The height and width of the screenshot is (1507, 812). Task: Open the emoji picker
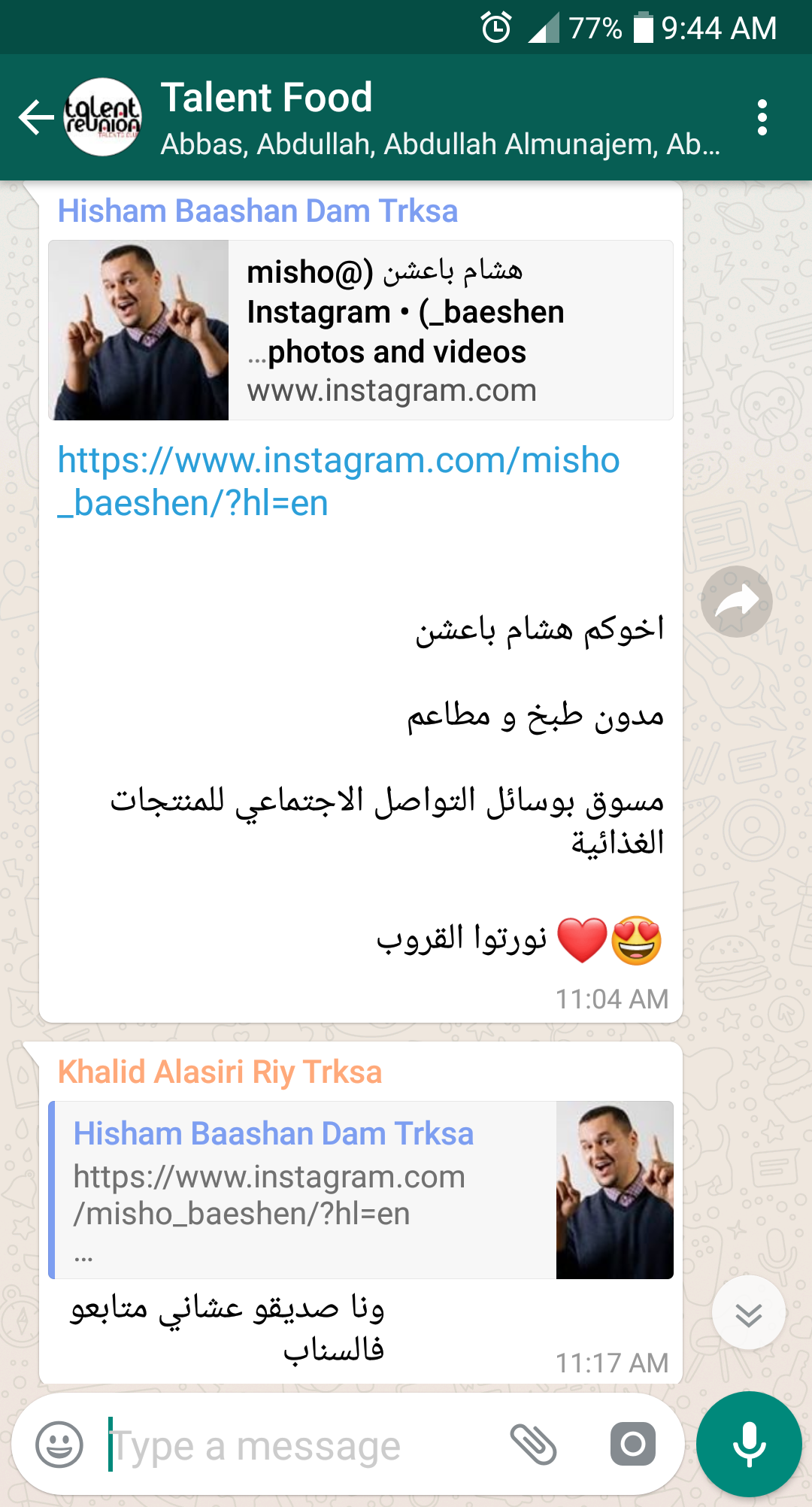59,1445
